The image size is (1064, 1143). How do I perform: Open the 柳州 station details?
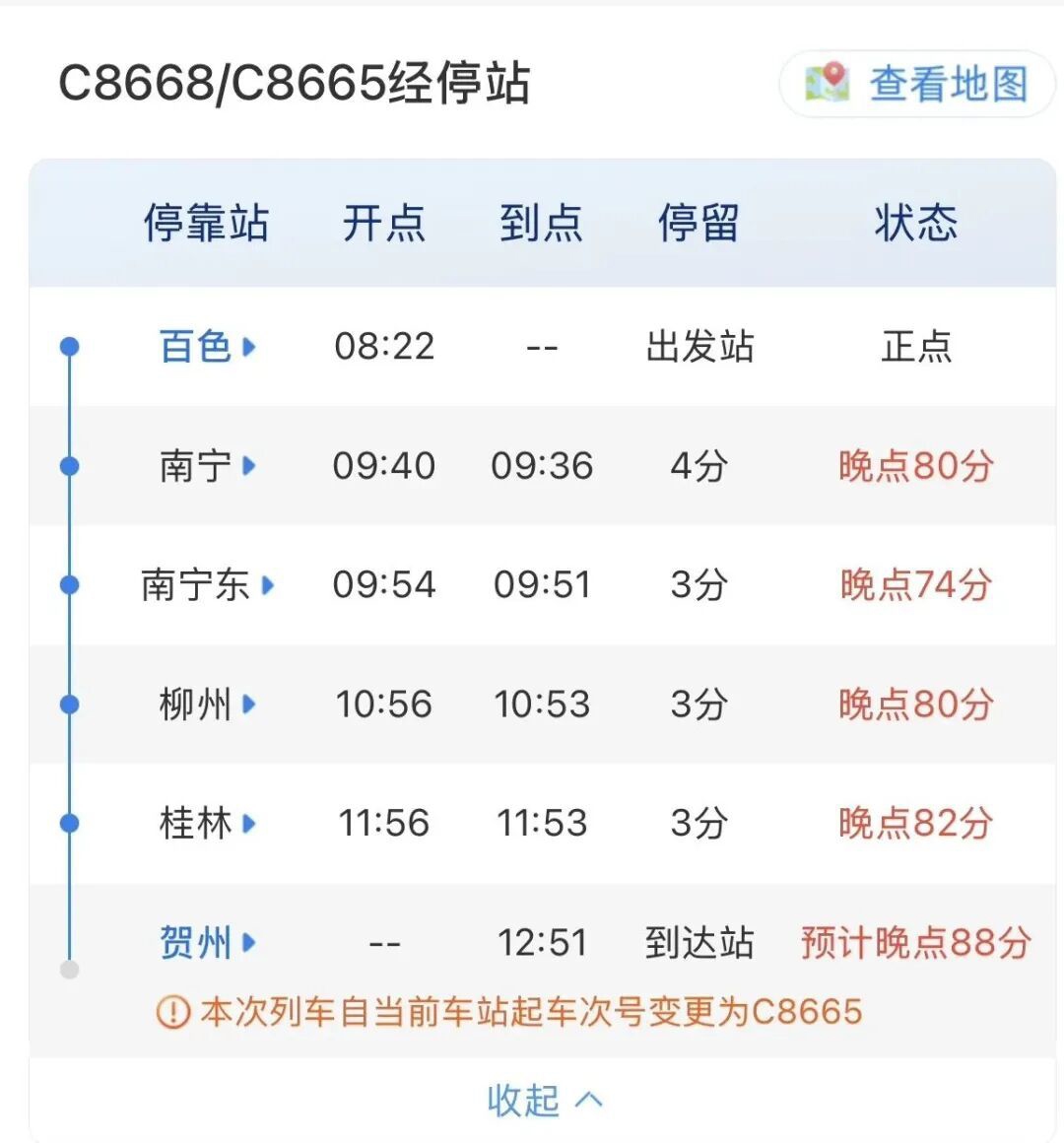coord(207,705)
